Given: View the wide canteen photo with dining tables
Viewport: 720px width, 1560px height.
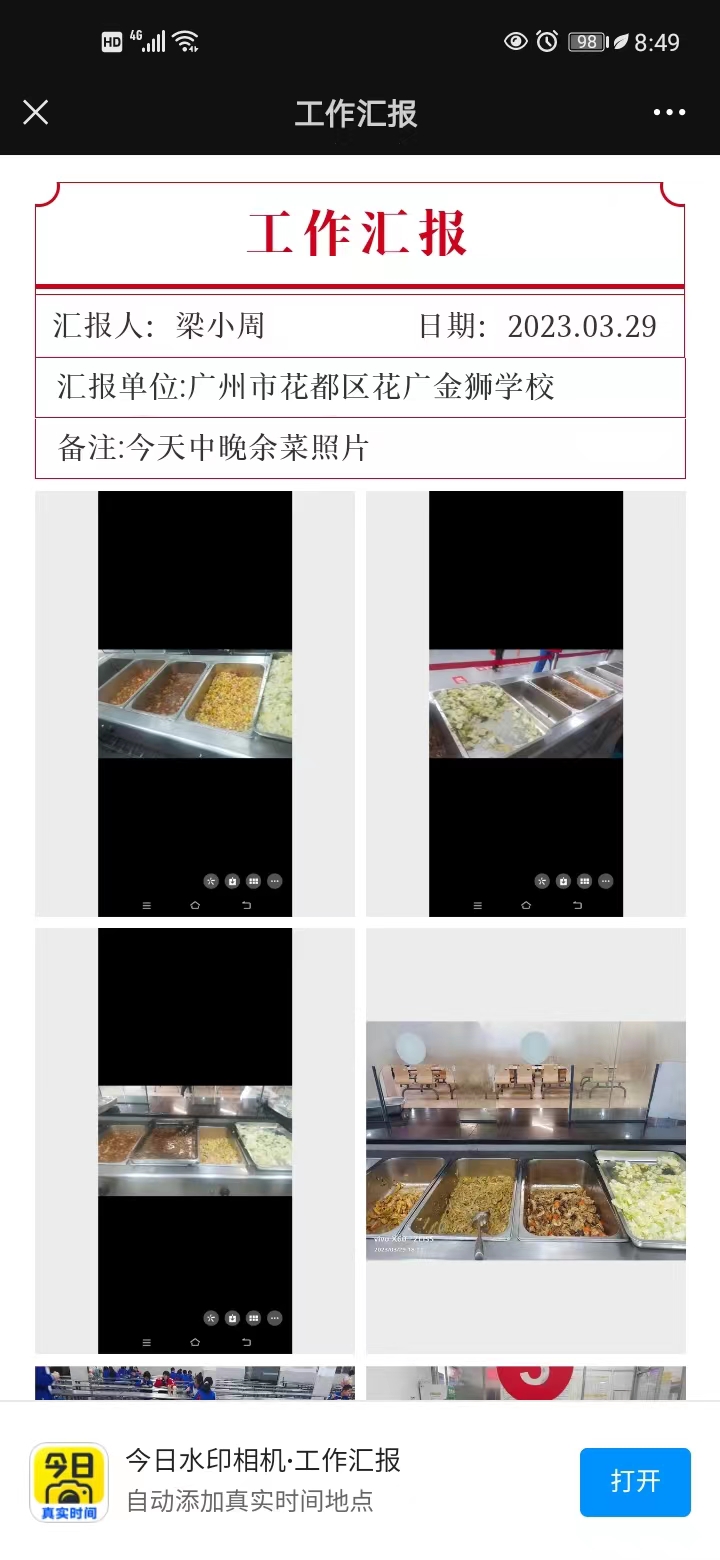Looking at the screenshot, I should pyautogui.click(x=526, y=1141).
